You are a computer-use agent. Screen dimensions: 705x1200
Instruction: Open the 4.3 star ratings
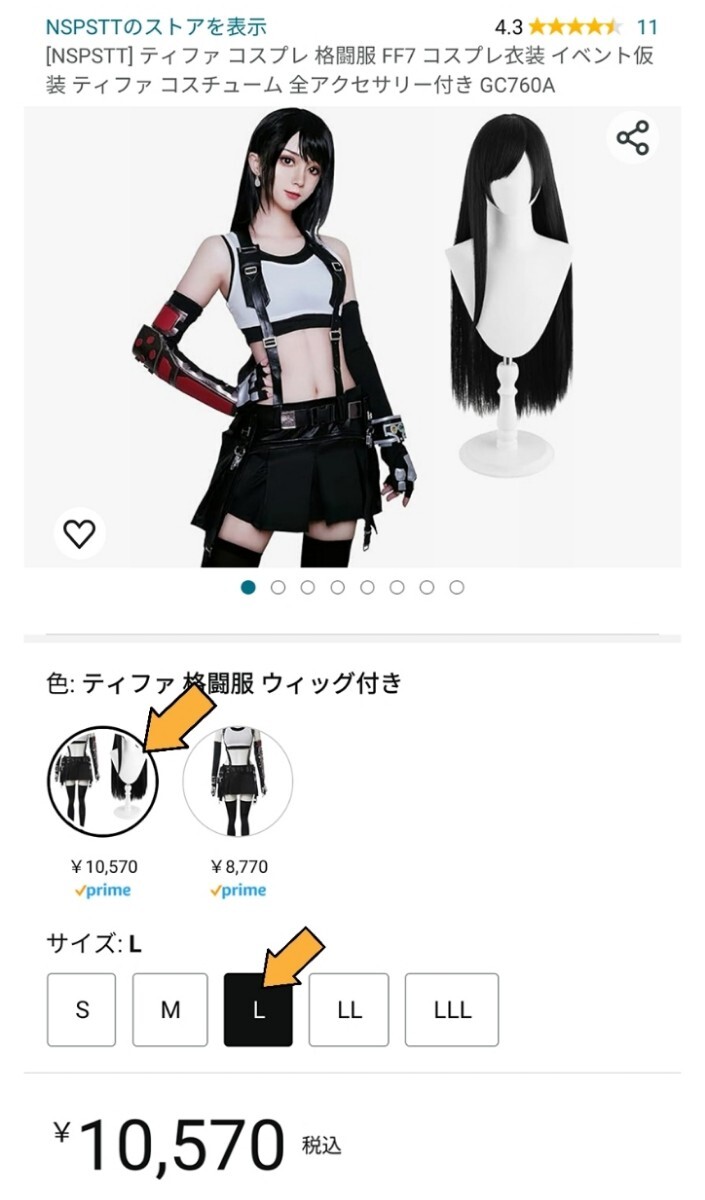574,27
